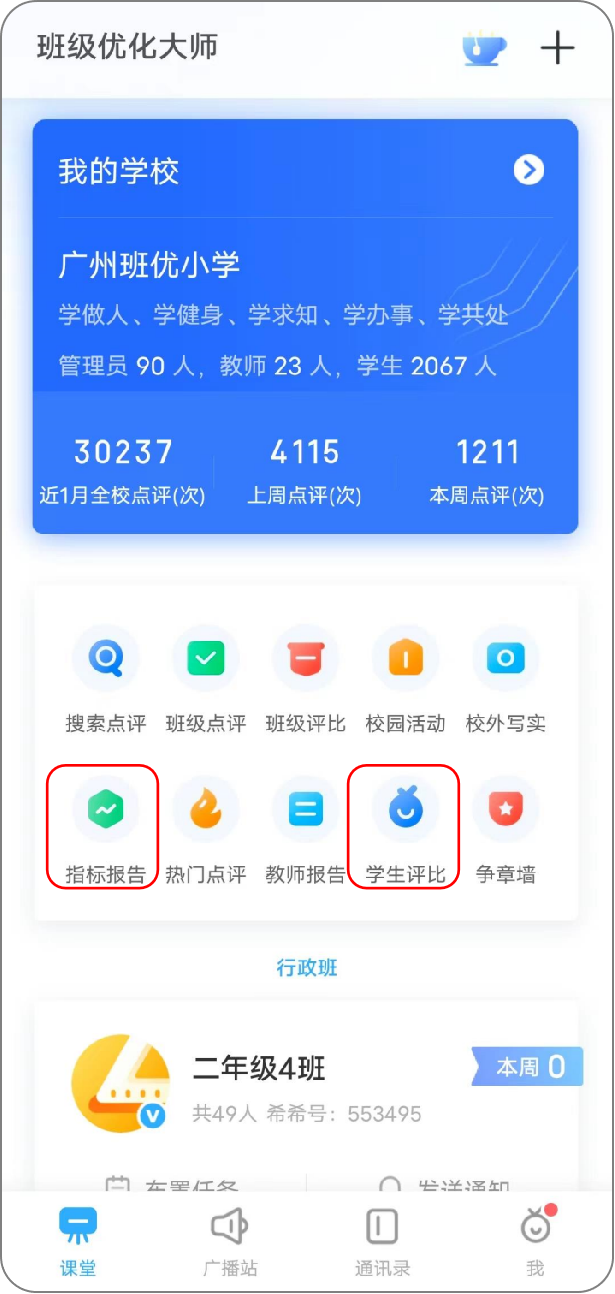Open 班级点评 shortcut
Viewport: 615px width, 1294px height.
[x=205, y=660]
